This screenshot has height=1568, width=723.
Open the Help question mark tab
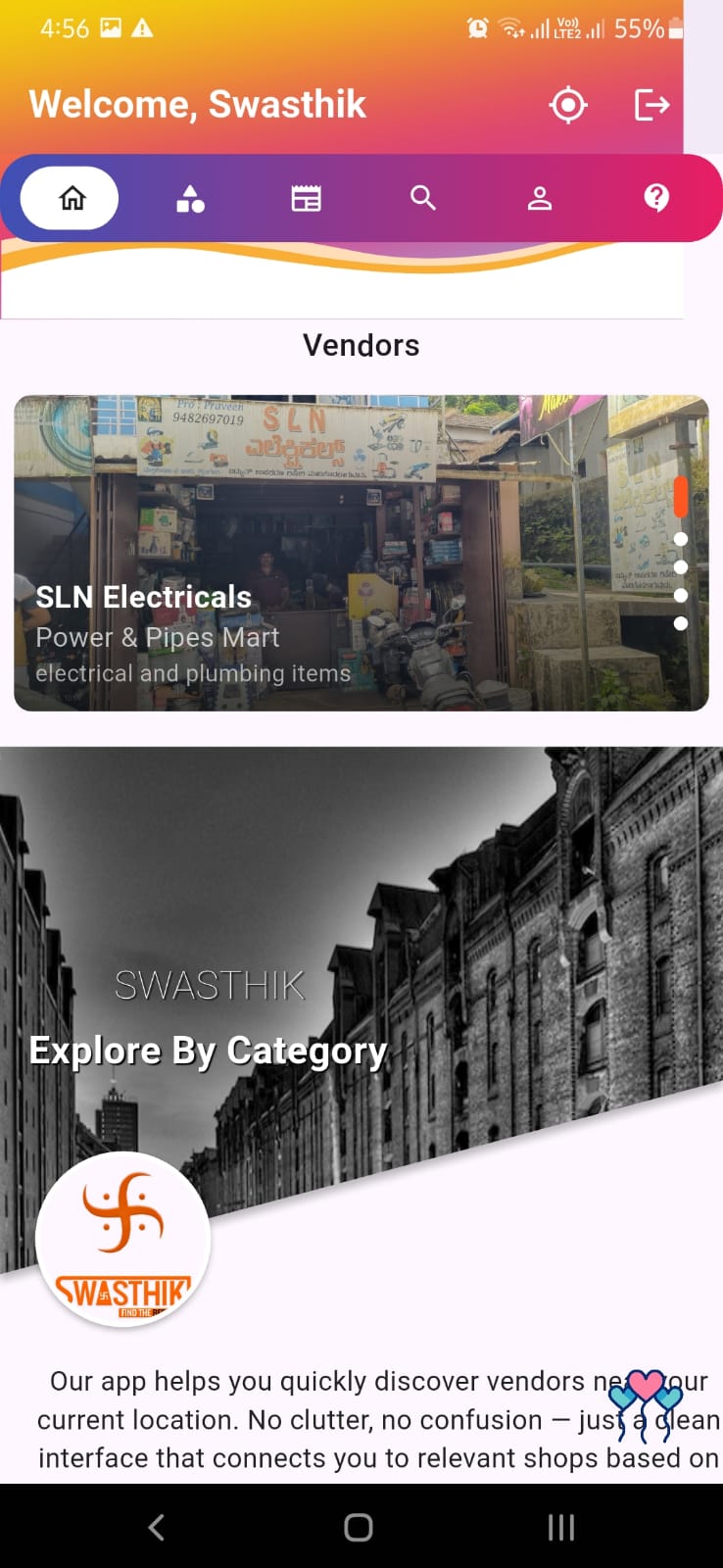click(656, 199)
